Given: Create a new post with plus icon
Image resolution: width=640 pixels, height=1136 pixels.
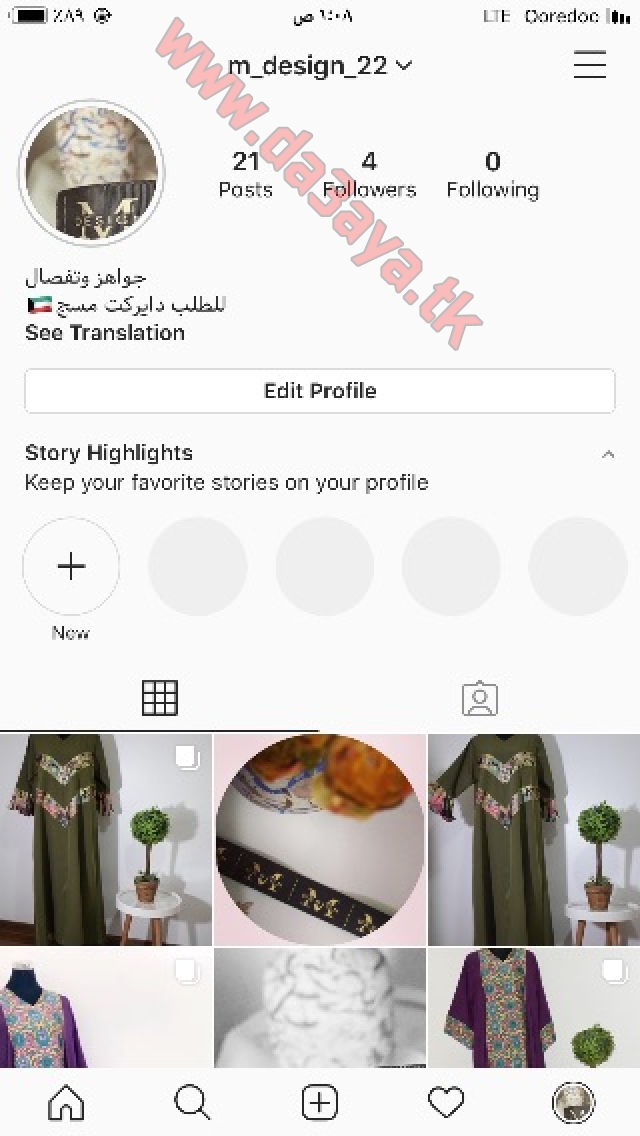Looking at the screenshot, I should (320, 1102).
